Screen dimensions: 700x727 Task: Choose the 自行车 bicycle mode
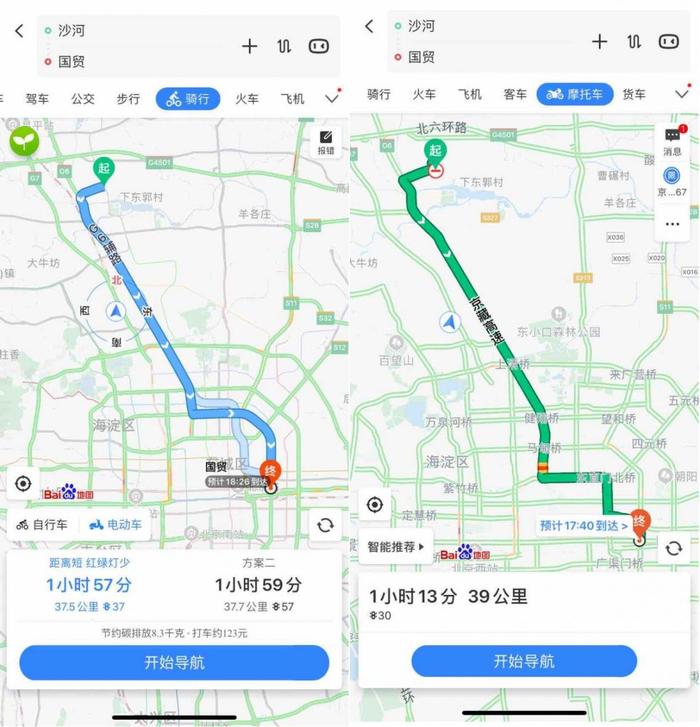coord(42,524)
